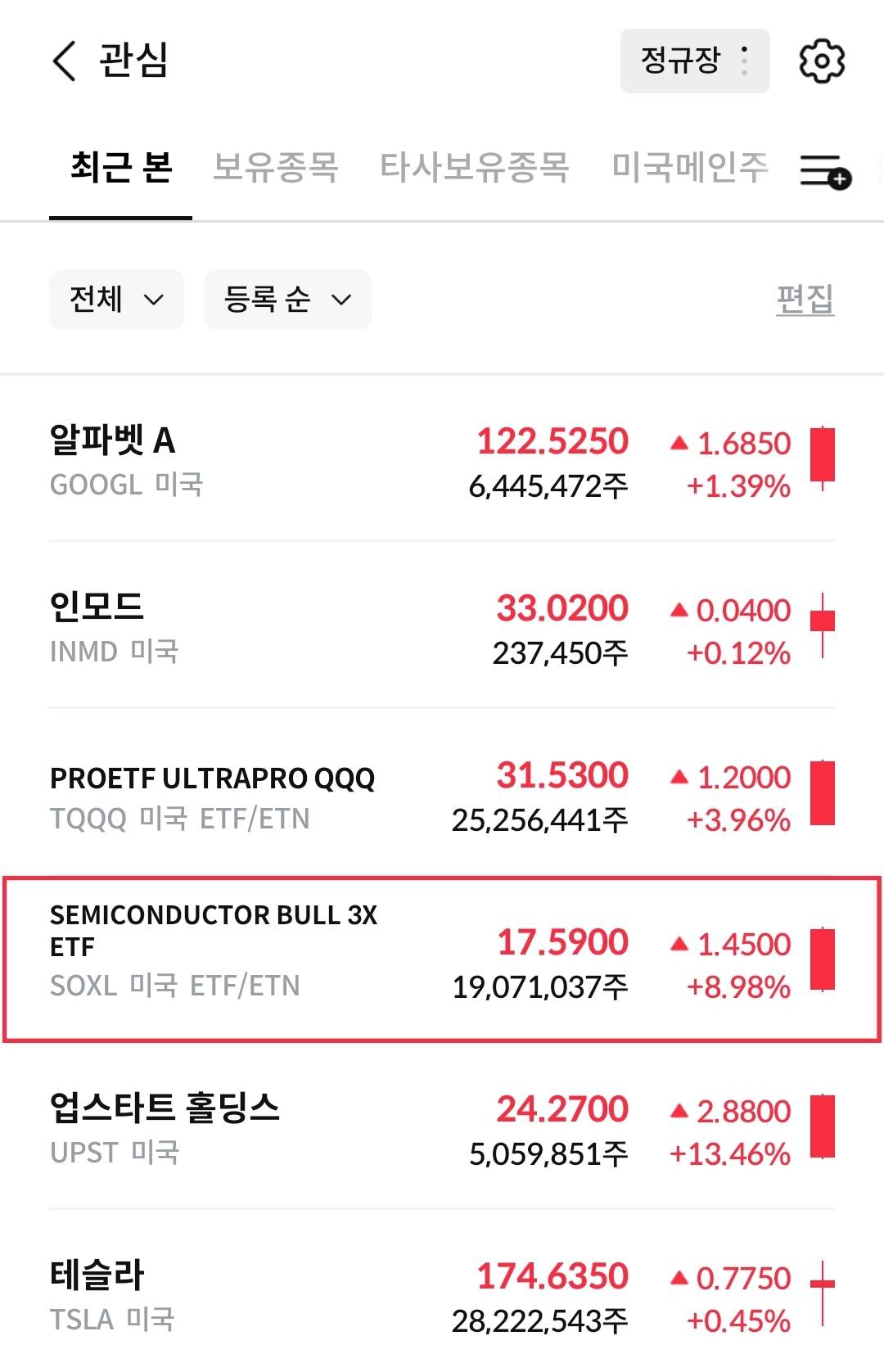Expand the 등록 순 sort dropdown
The image size is (884, 1372).
tap(287, 300)
